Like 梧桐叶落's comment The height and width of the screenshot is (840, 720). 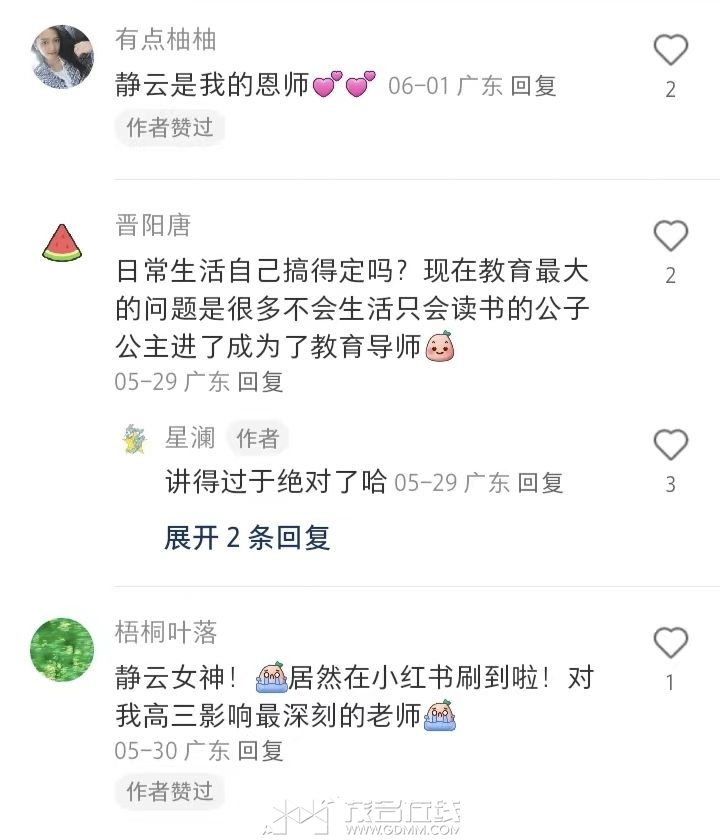[x=670, y=643]
